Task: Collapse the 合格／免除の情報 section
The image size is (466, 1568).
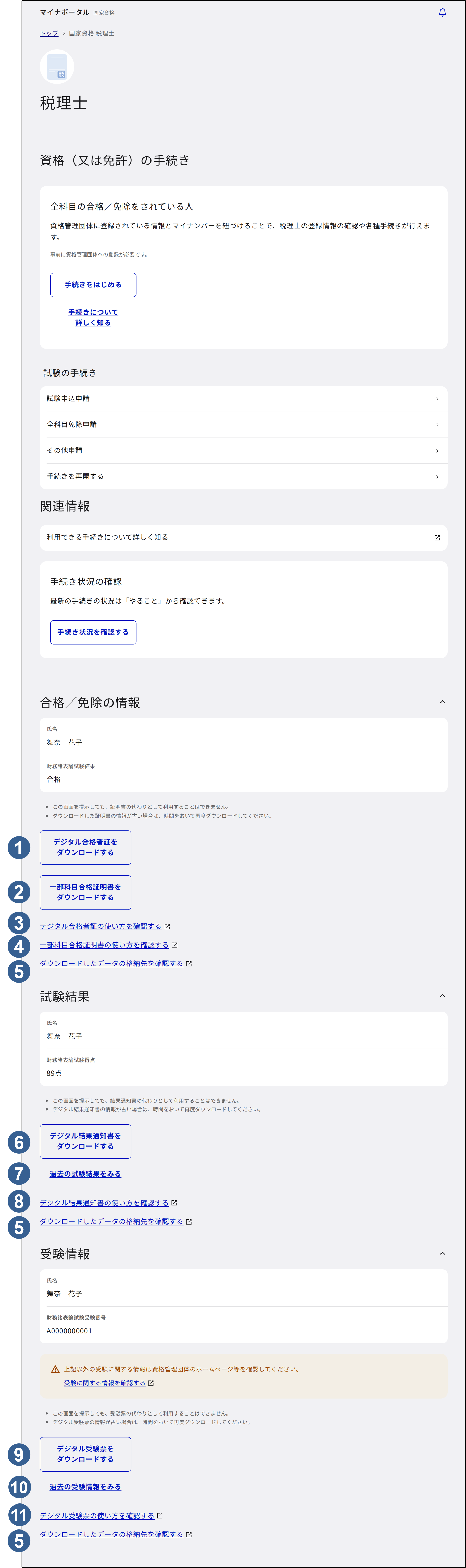Action: [x=442, y=702]
